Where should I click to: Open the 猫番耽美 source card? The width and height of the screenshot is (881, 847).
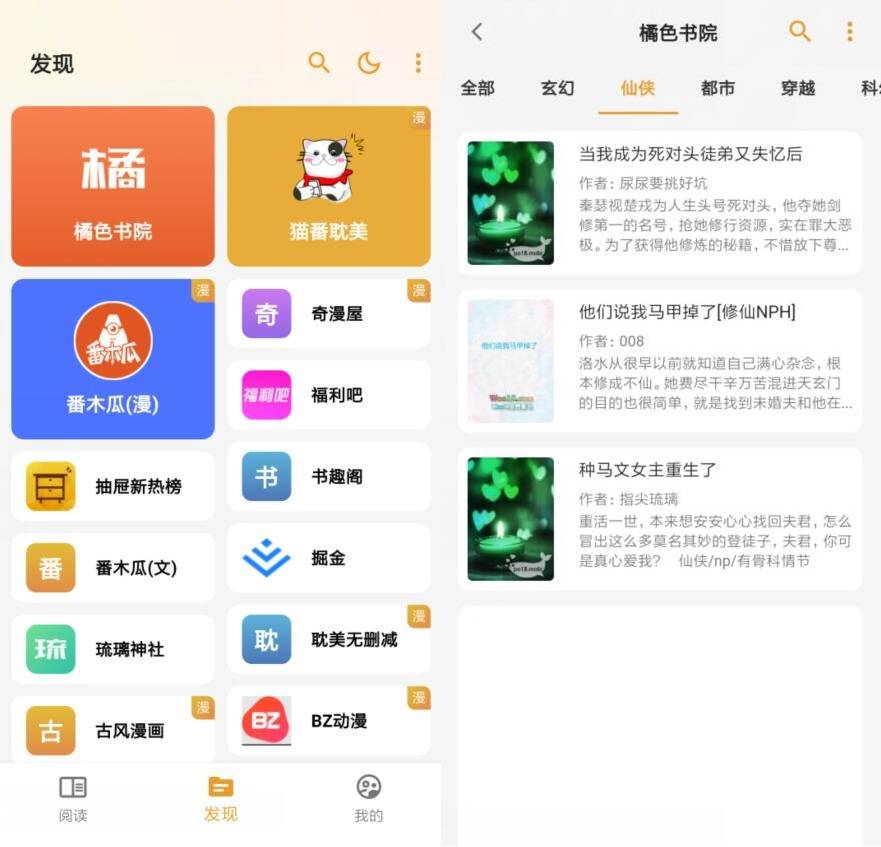click(x=328, y=186)
